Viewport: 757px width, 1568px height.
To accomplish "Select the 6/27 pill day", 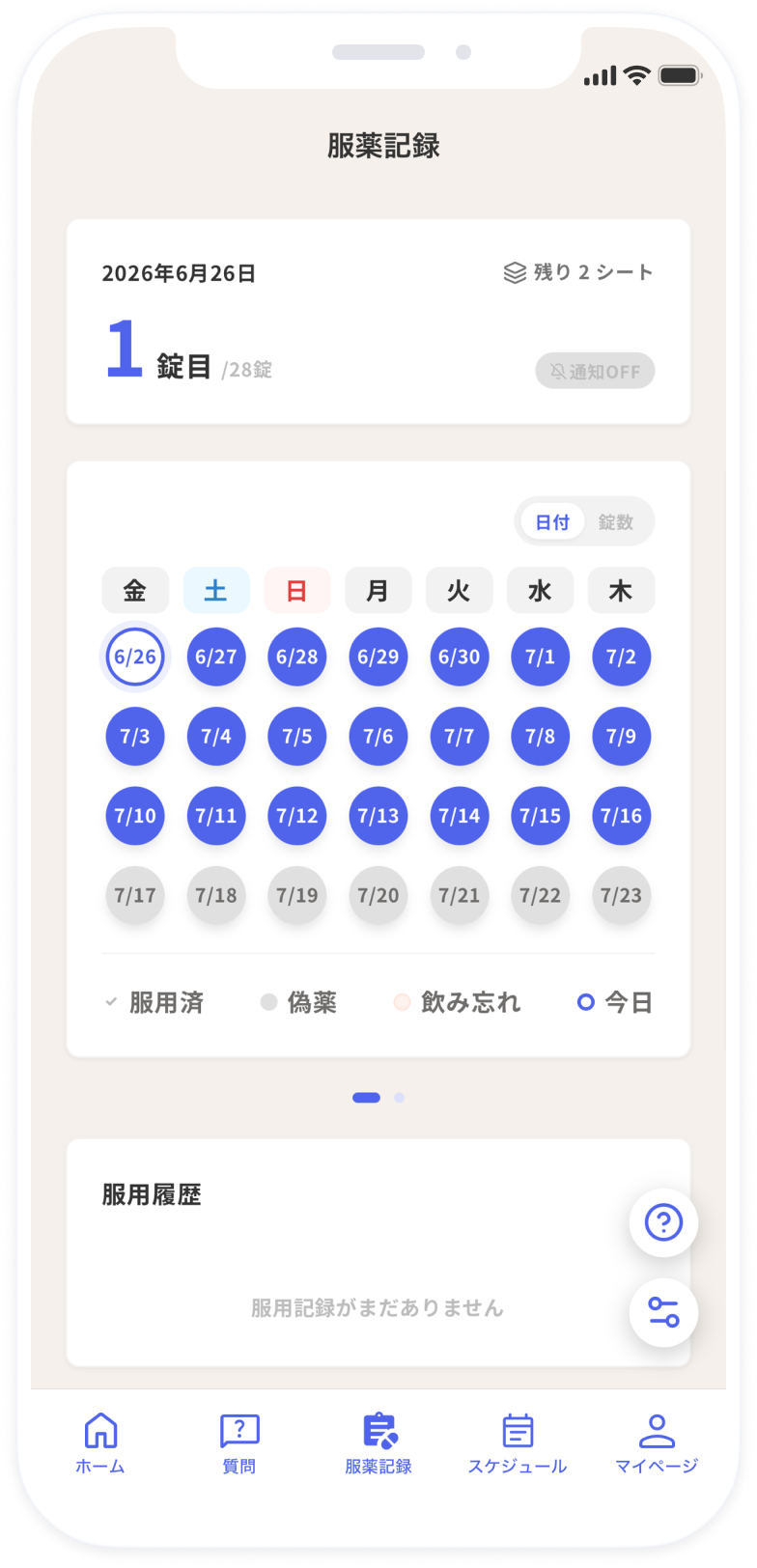I will point(216,657).
